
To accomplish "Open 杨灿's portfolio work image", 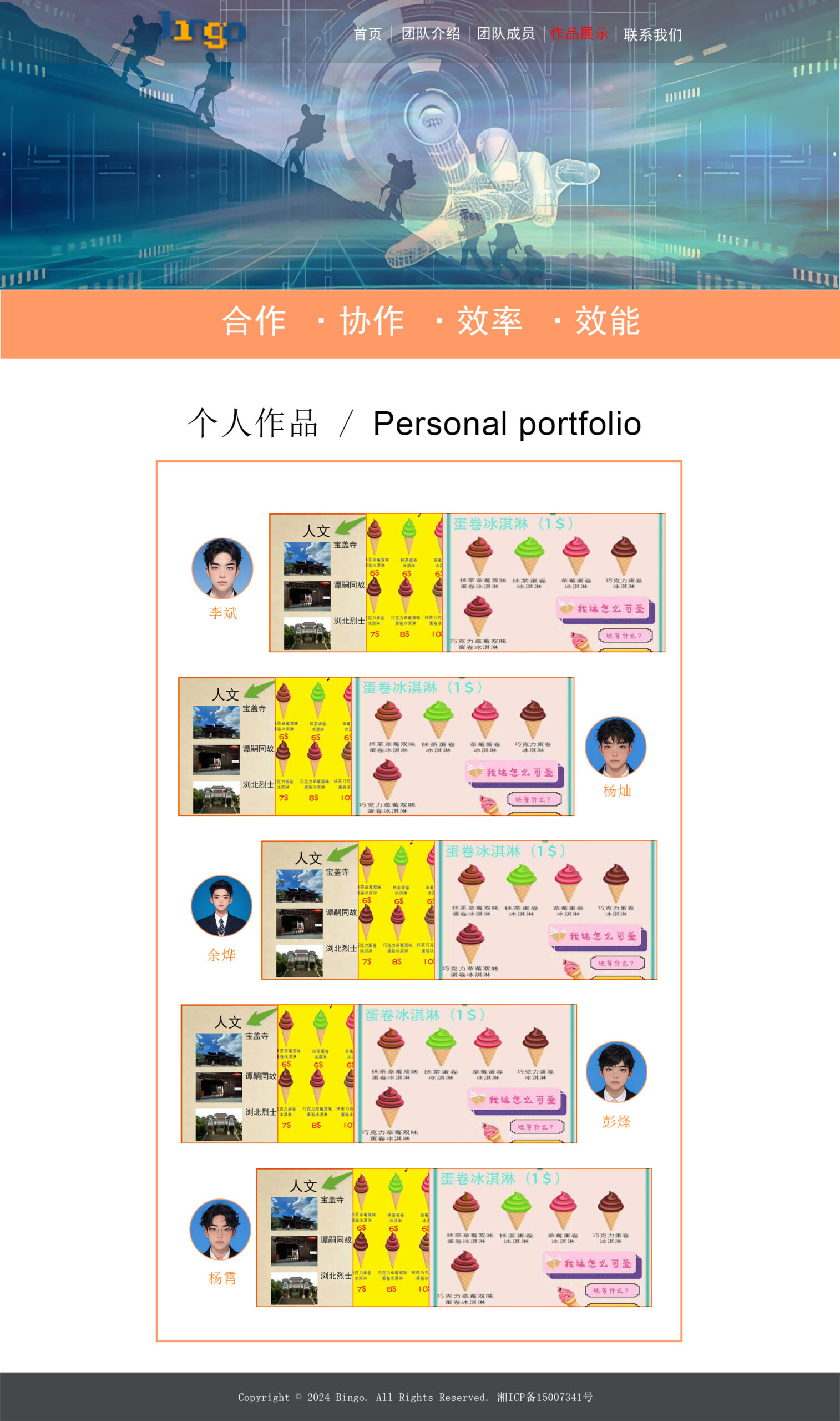I will (x=376, y=746).
